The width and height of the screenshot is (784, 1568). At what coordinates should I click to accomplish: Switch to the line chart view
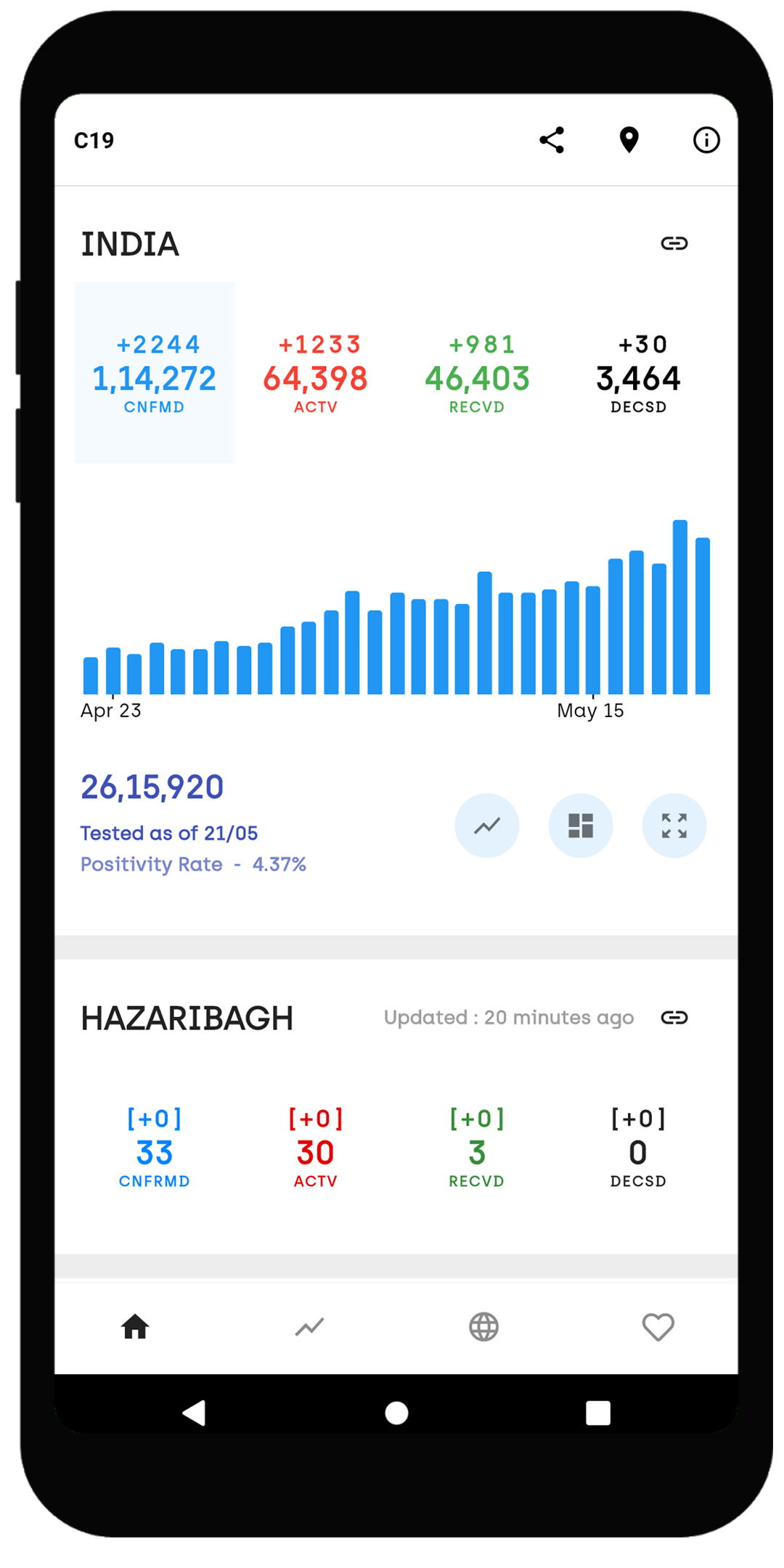click(487, 825)
